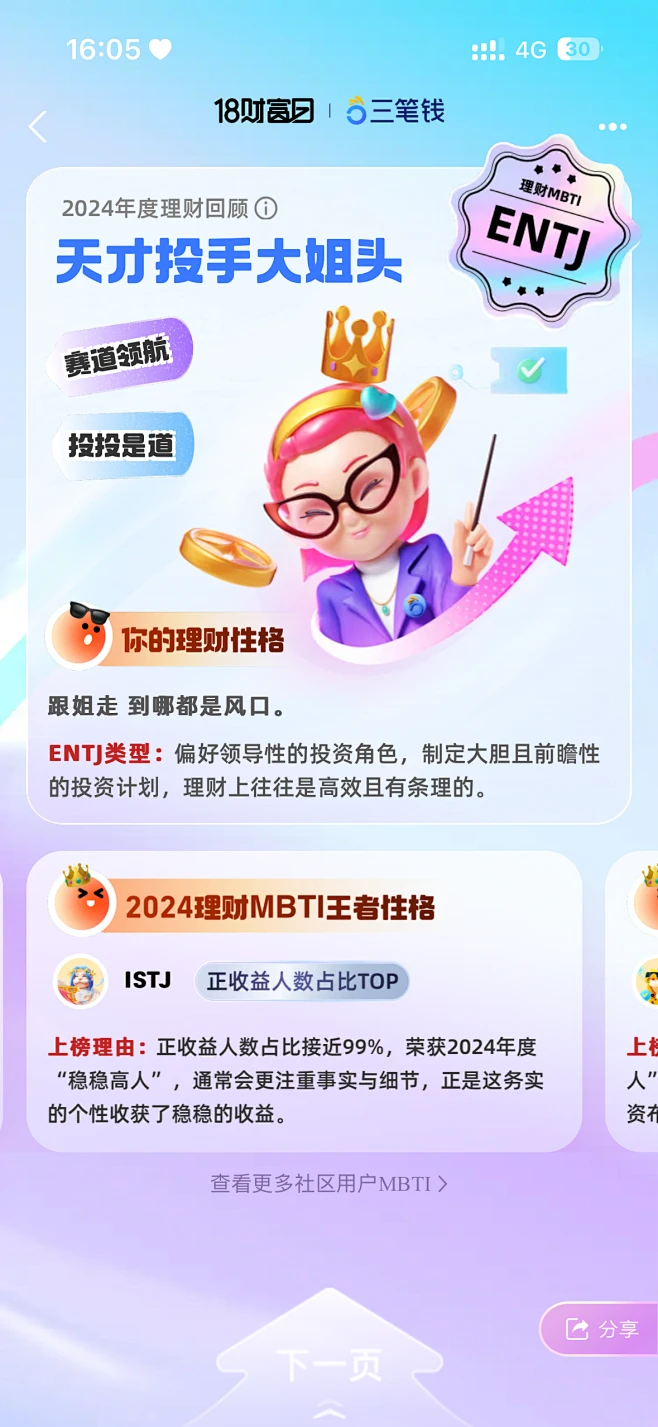
Task: Open the ISTJ 王者性格 card
Action: (x=303, y=1000)
